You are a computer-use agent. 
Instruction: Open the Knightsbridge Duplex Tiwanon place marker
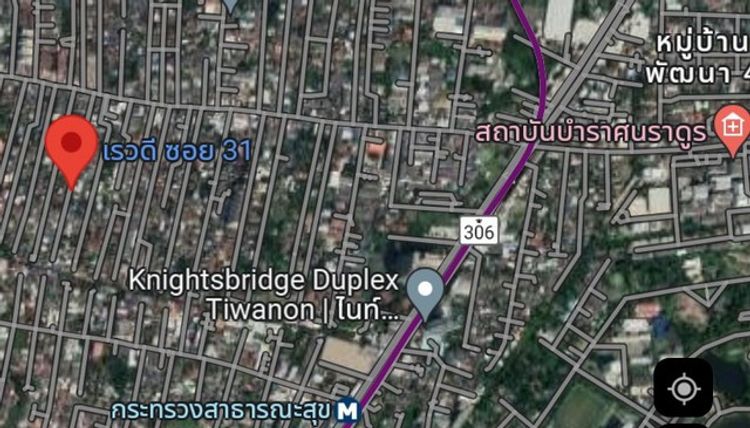click(x=428, y=292)
